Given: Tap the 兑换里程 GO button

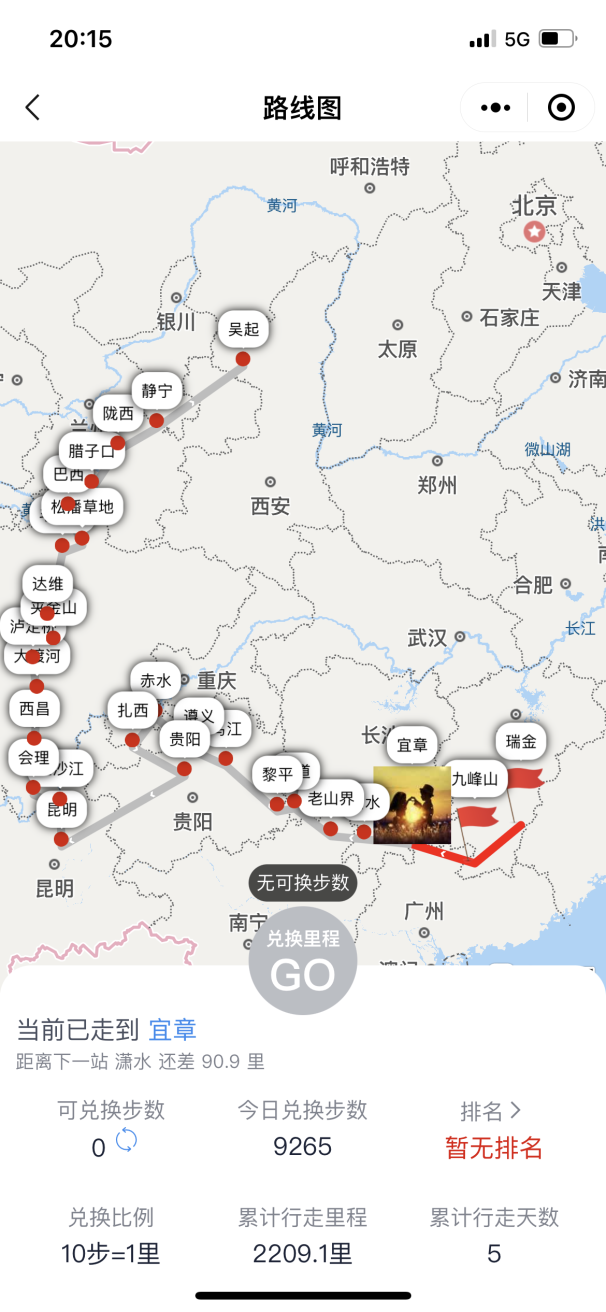Looking at the screenshot, I should (303, 960).
